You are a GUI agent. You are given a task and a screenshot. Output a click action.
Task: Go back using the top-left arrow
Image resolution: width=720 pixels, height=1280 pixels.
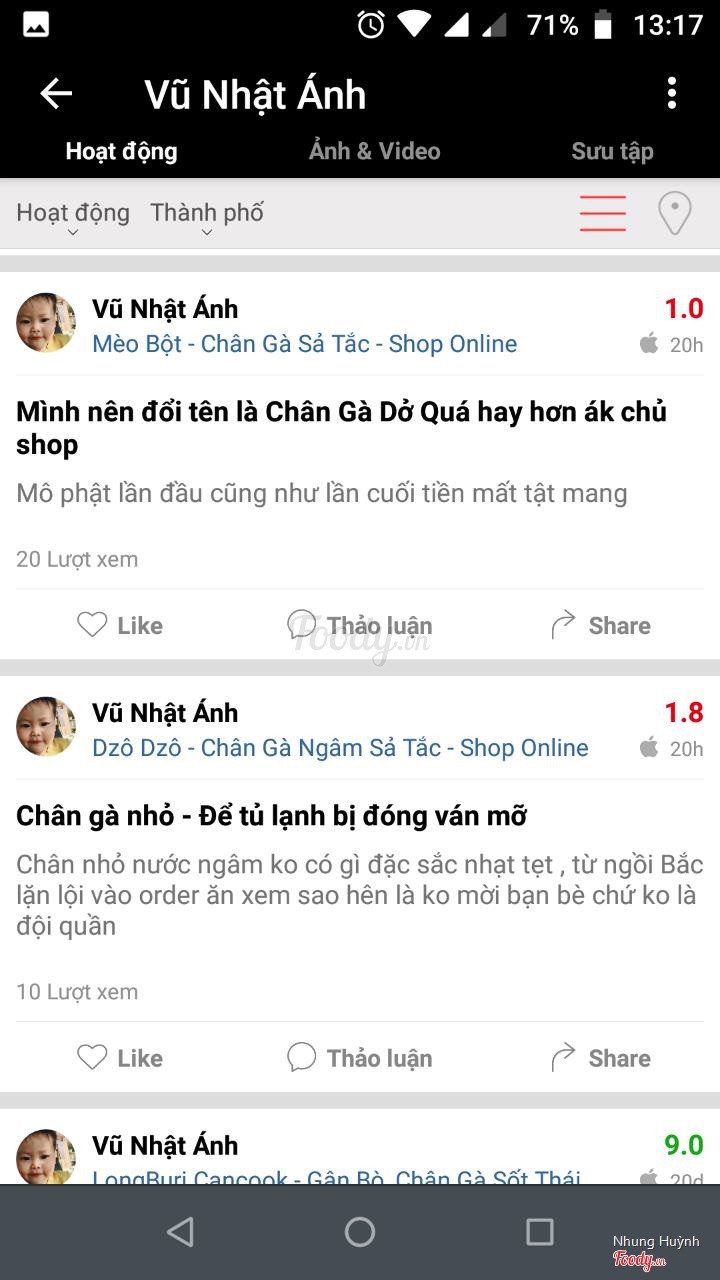coord(56,94)
